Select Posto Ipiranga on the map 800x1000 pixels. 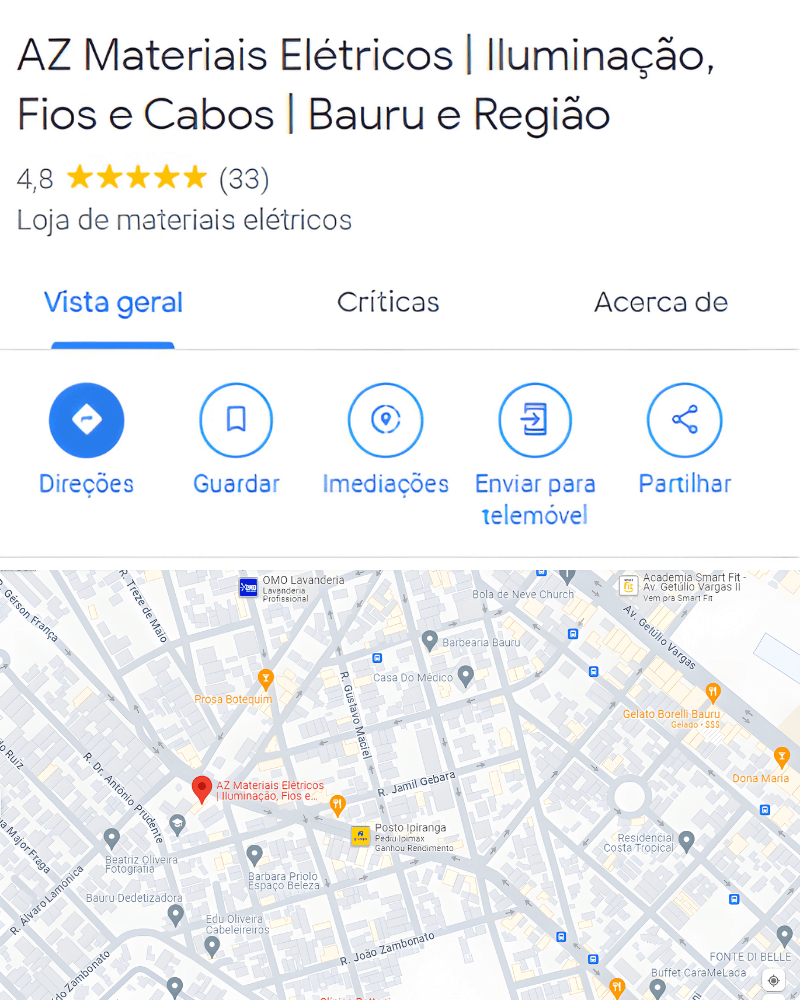coord(360,835)
